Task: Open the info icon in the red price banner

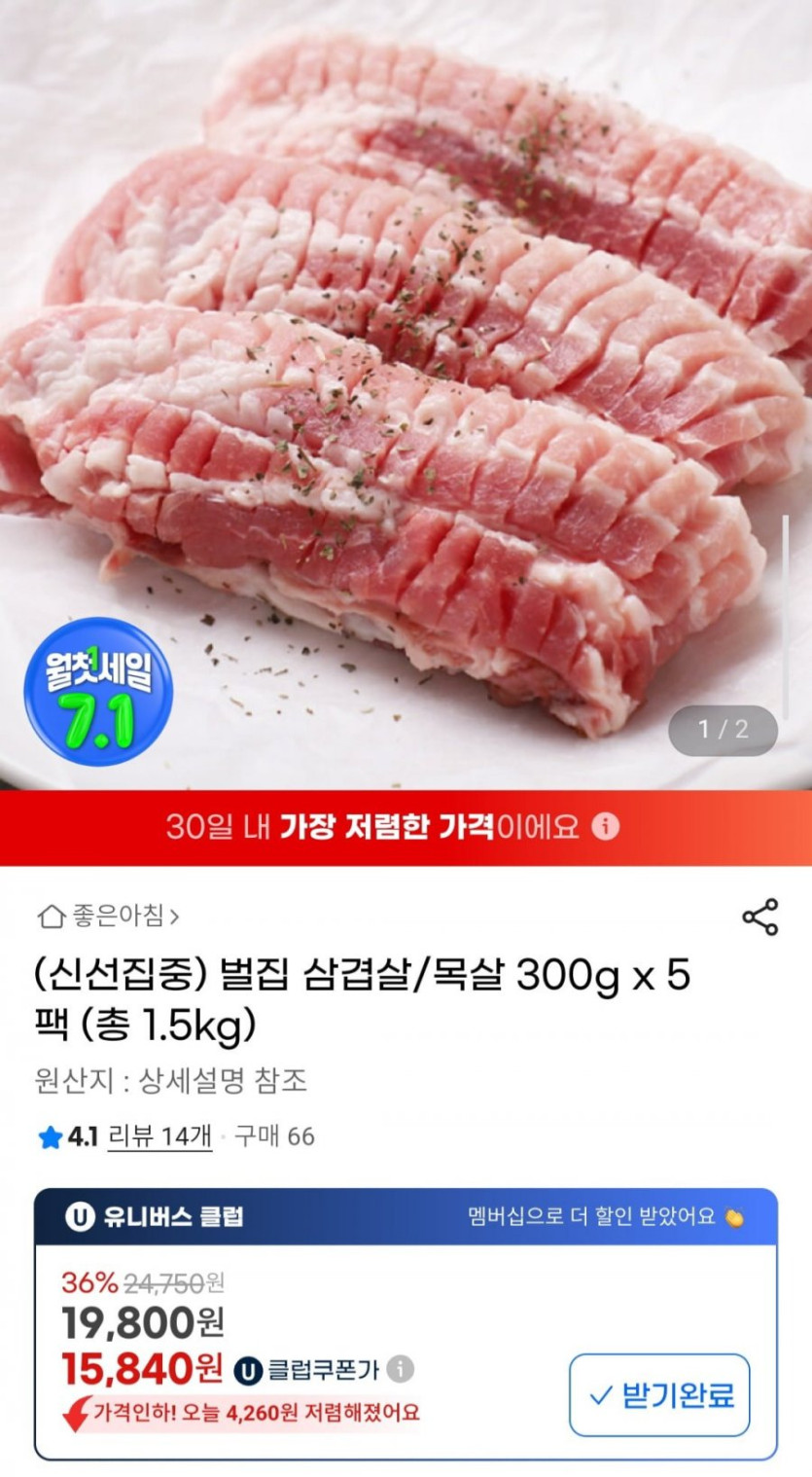Action: (x=608, y=829)
